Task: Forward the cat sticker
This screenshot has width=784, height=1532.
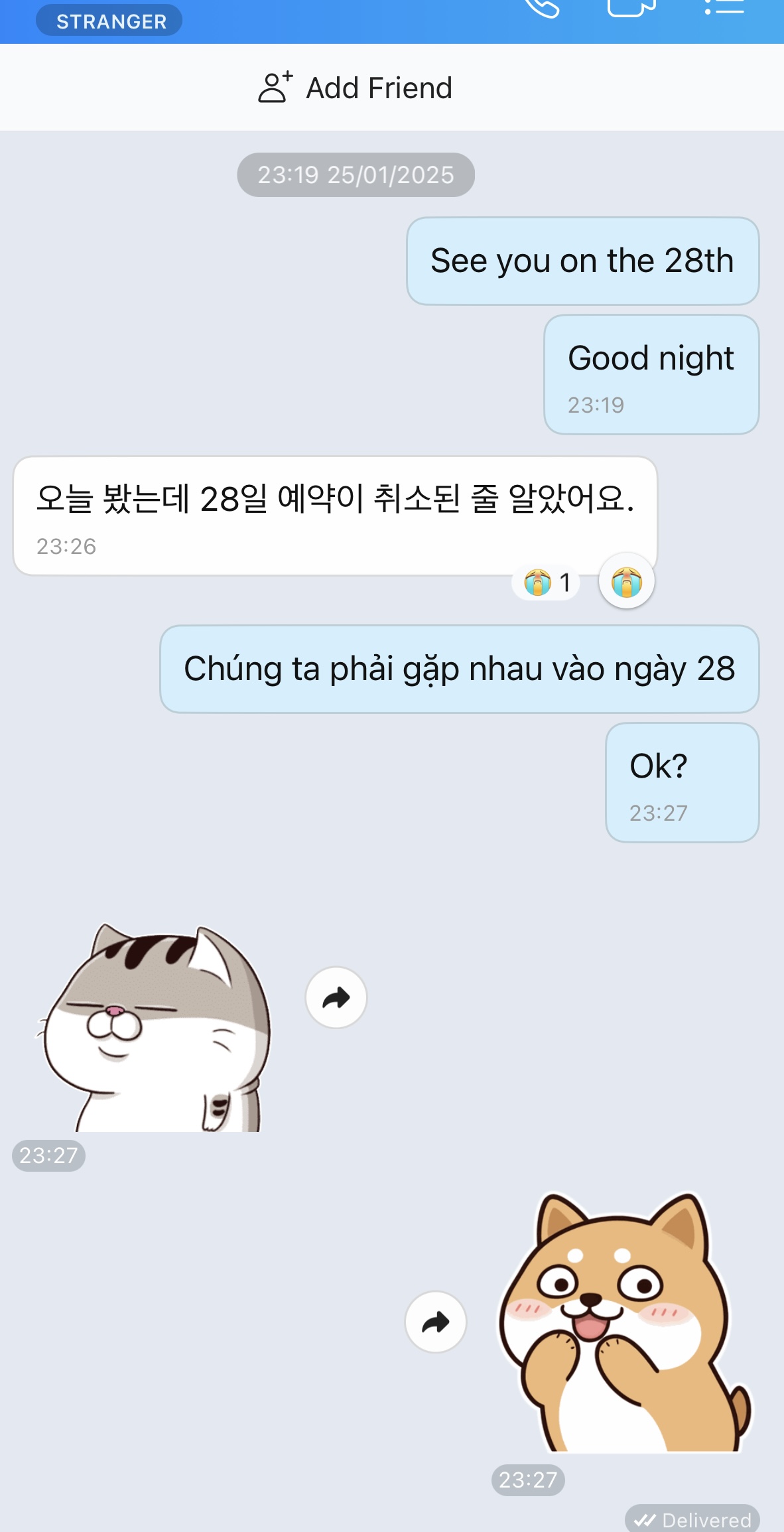Action: 336,997
